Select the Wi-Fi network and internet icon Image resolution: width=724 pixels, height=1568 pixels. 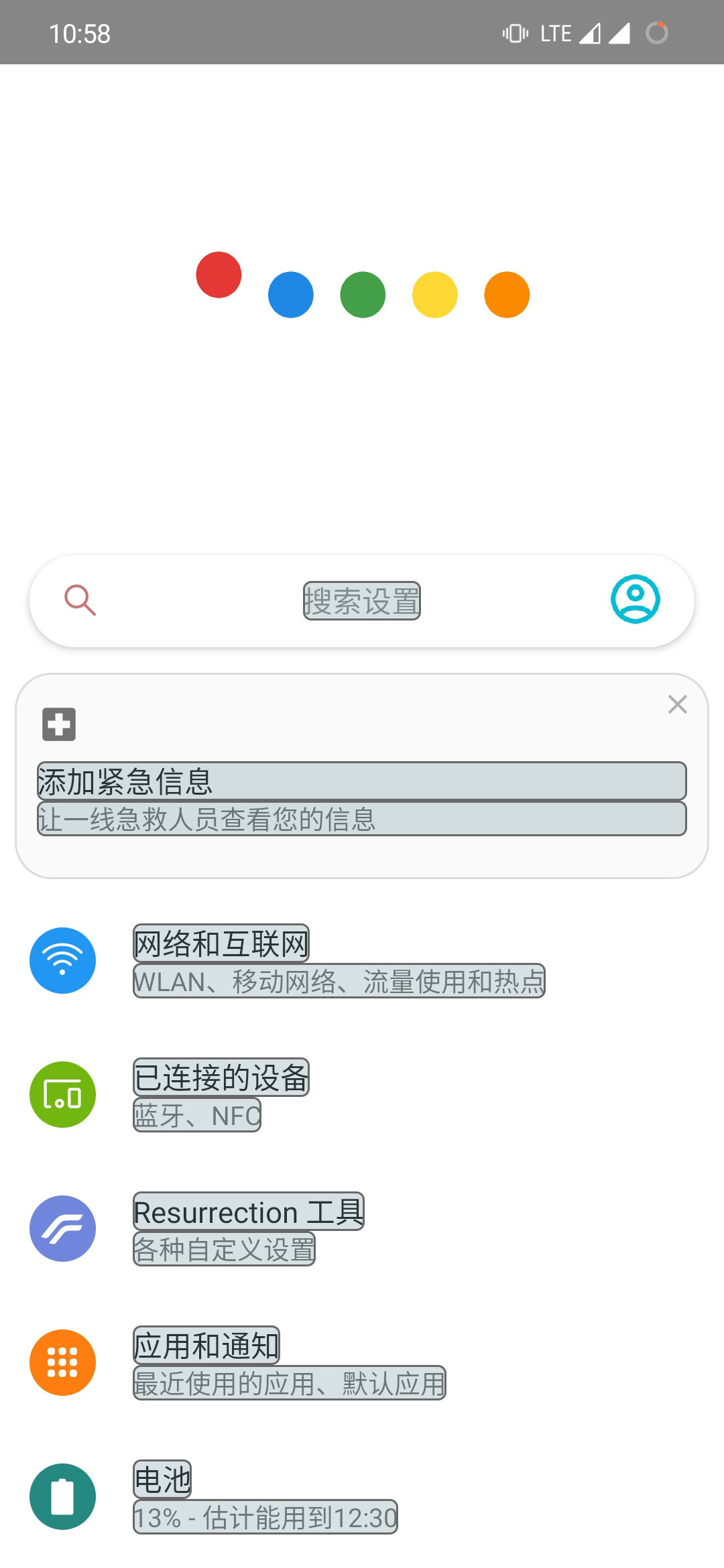click(62, 960)
